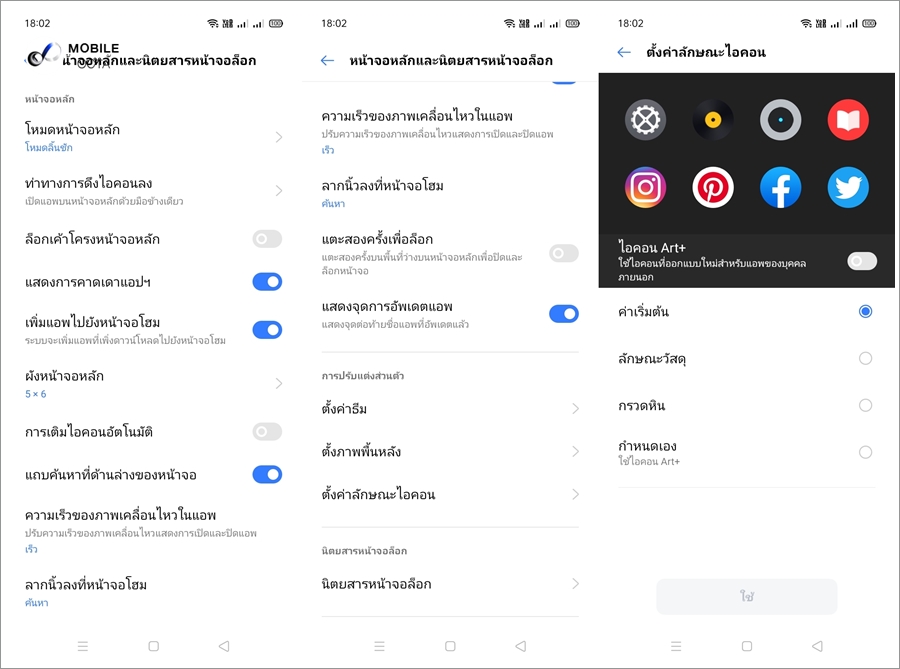Screen dimensions: 900x669
Task: Disable แสดงจุดการอัพเดตแอพ switch
Action: coord(564,314)
